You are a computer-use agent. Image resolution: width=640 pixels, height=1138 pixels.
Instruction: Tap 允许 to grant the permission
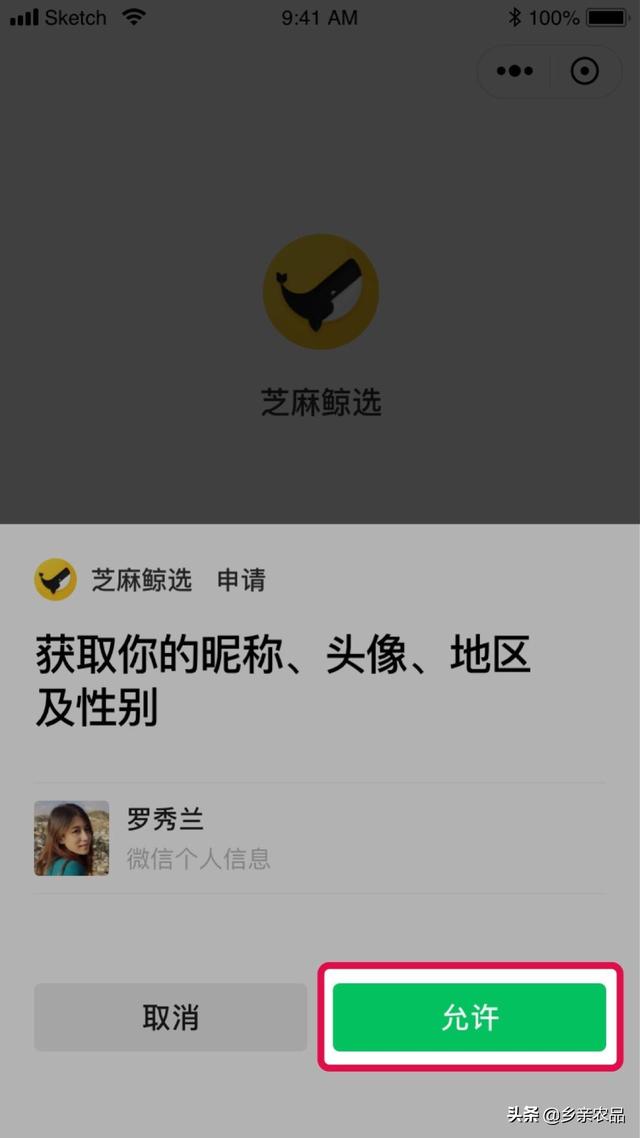(x=469, y=1017)
